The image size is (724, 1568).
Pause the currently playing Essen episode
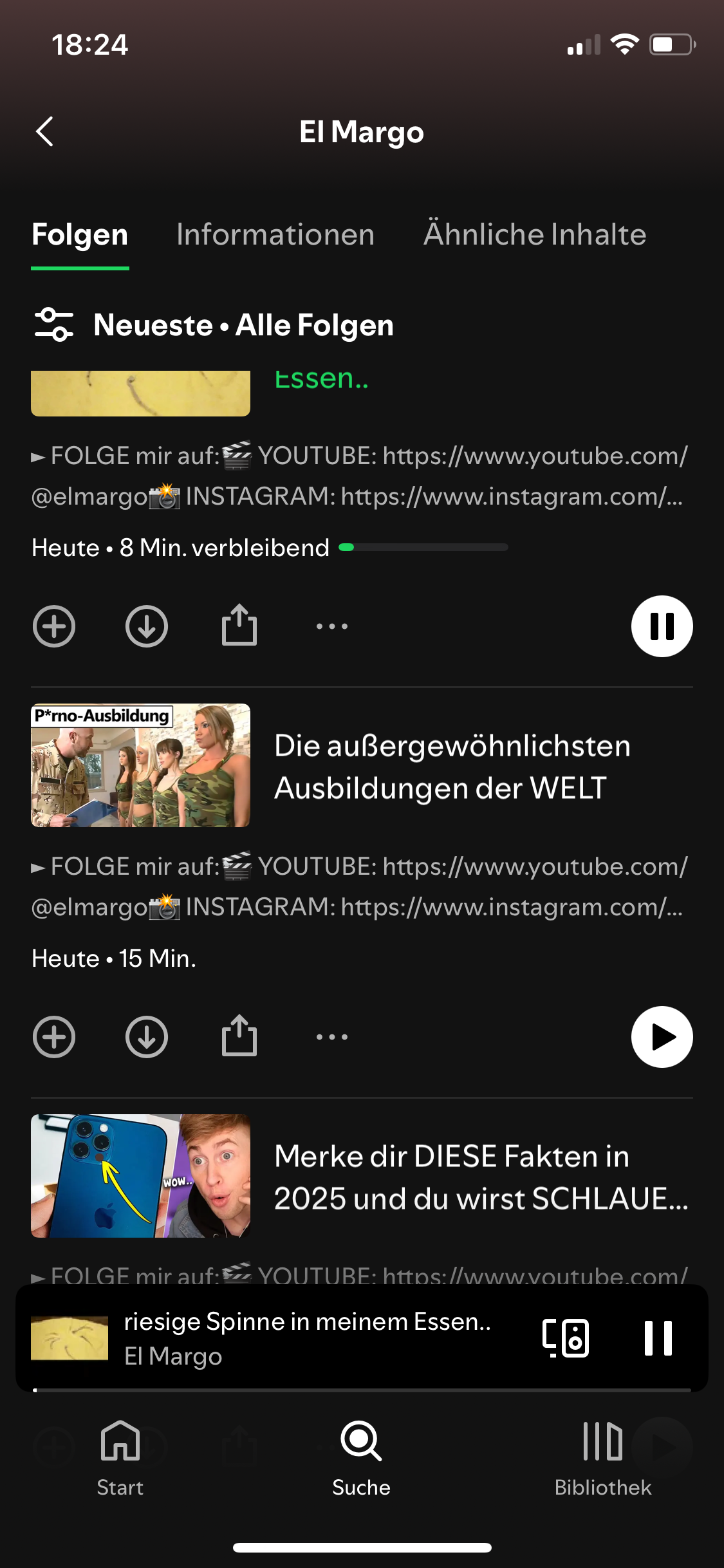click(662, 626)
